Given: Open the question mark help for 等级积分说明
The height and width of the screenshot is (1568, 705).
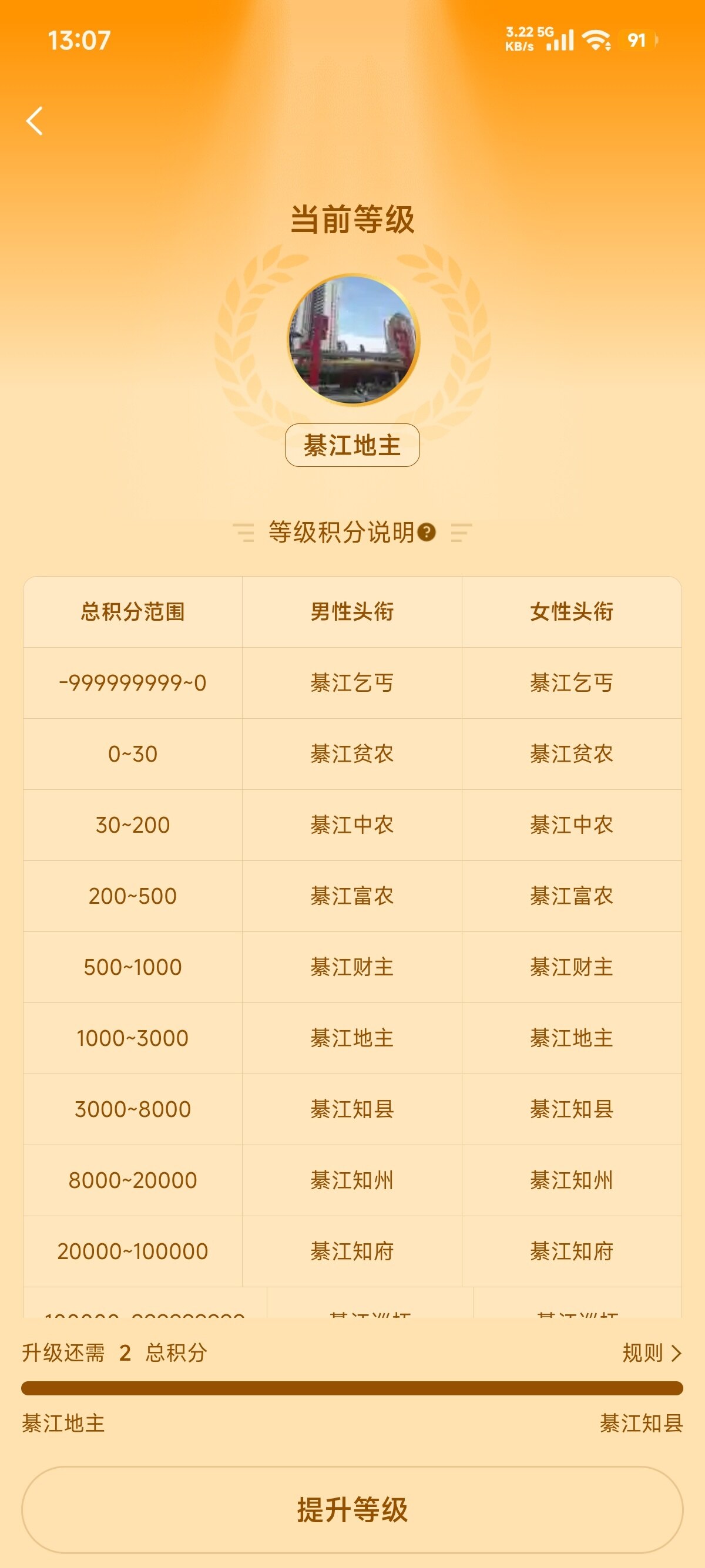Looking at the screenshot, I should coord(427,533).
